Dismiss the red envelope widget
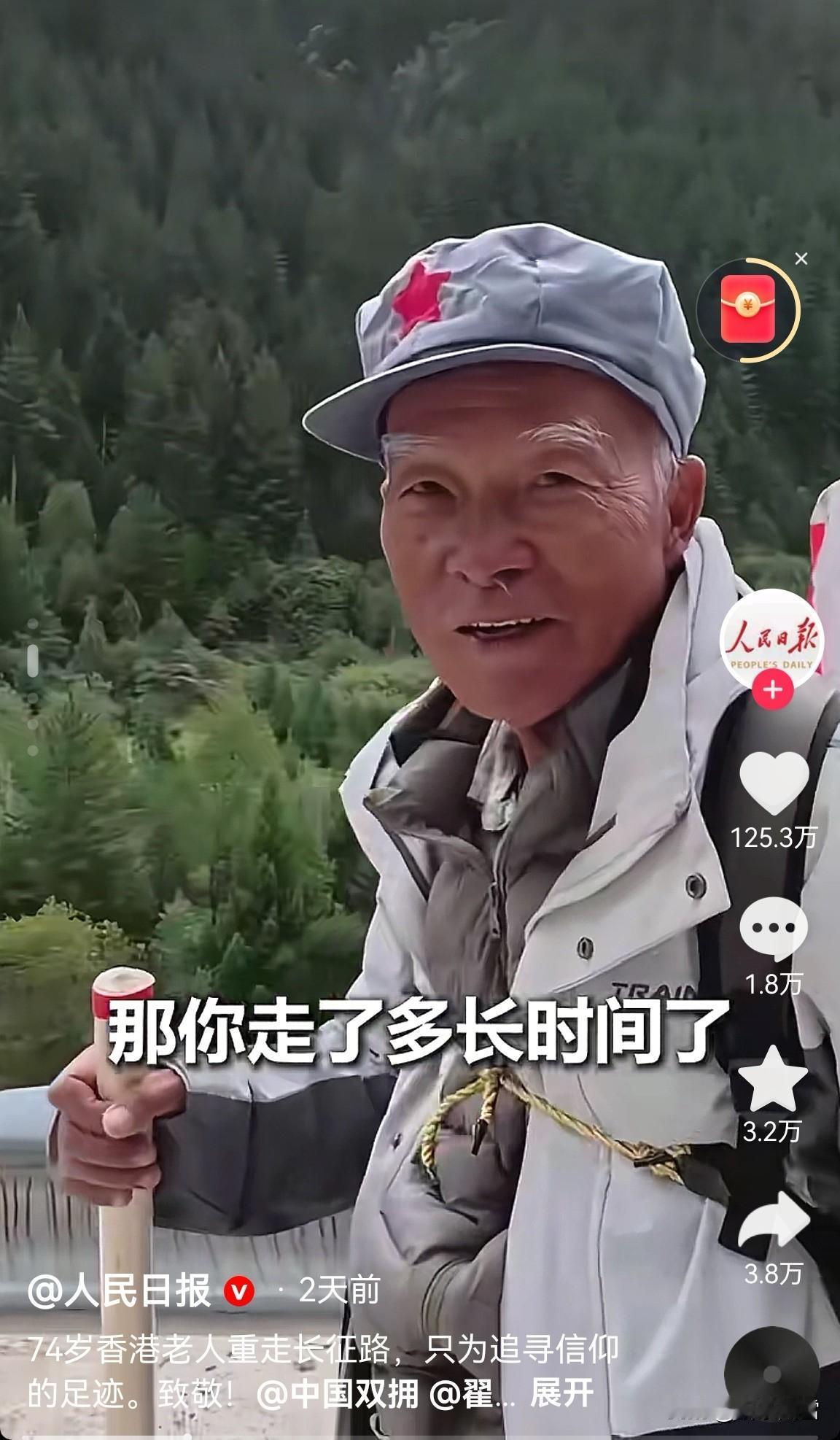 (801, 258)
